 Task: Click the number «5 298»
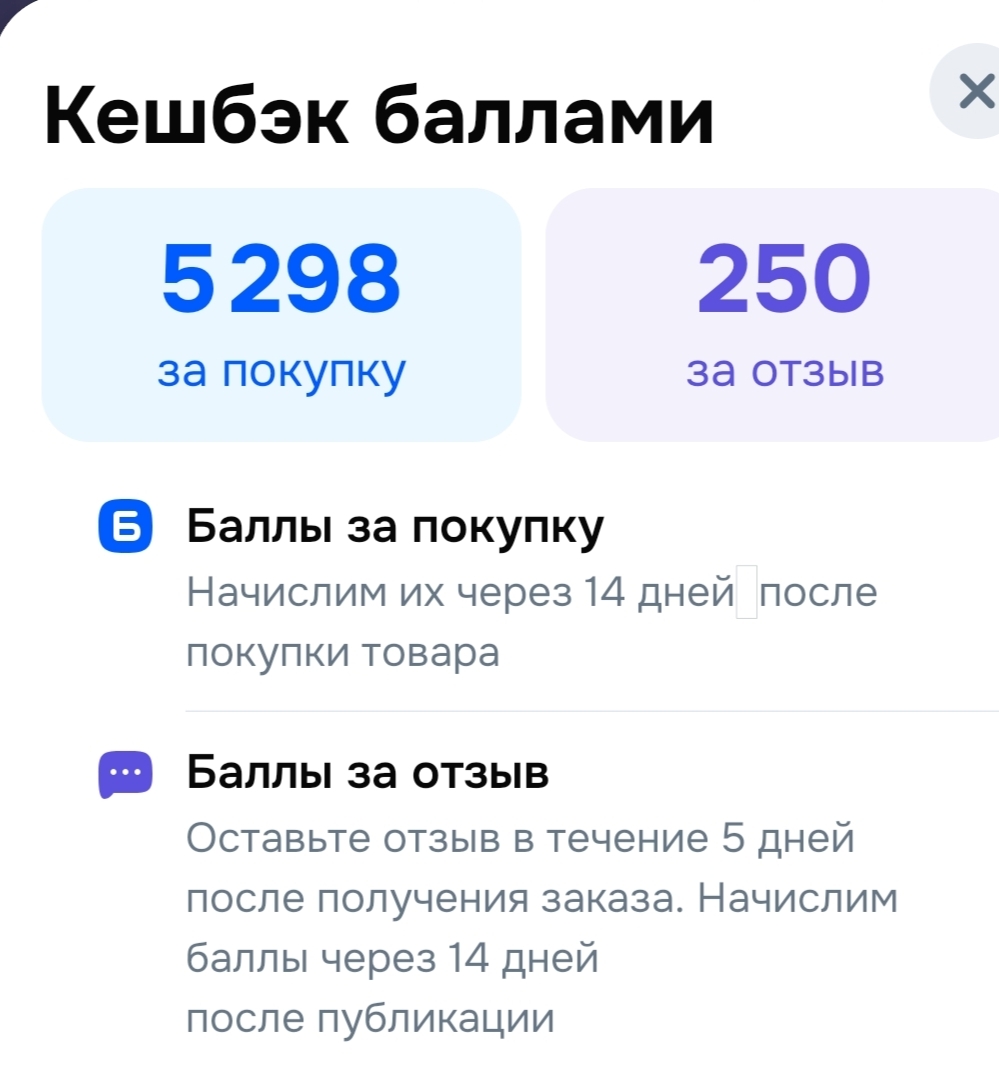click(x=281, y=280)
